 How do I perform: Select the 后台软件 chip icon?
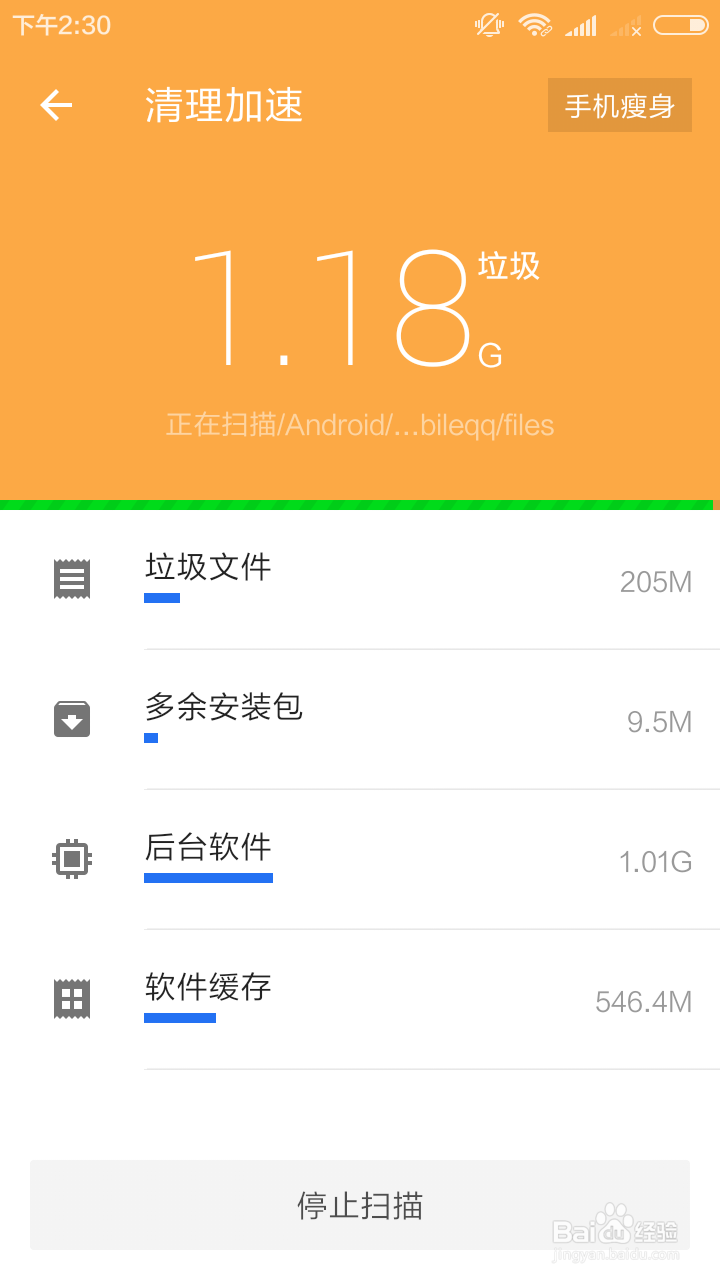point(71,858)
